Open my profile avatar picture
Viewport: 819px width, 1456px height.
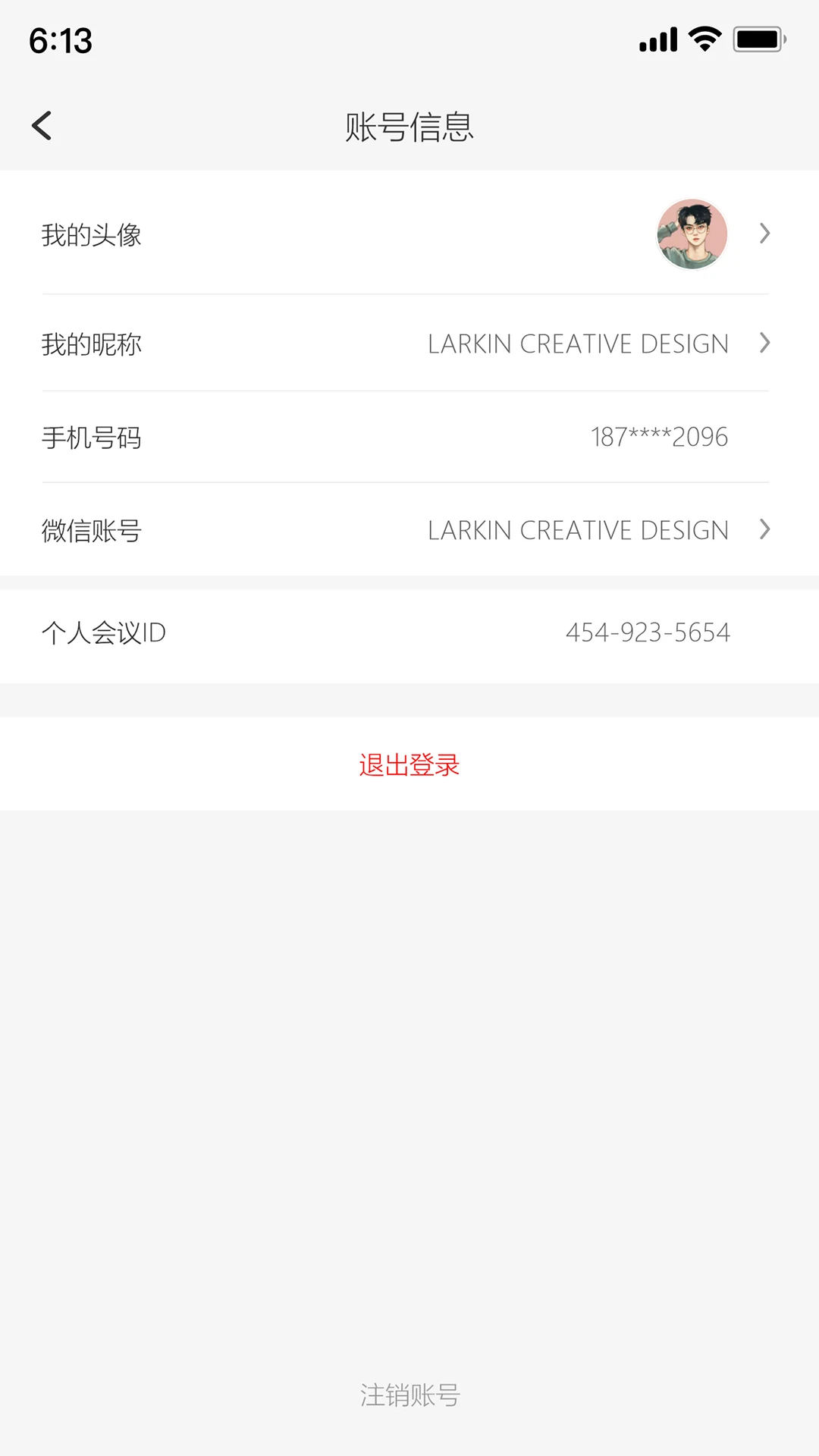[x=692, y=234]
